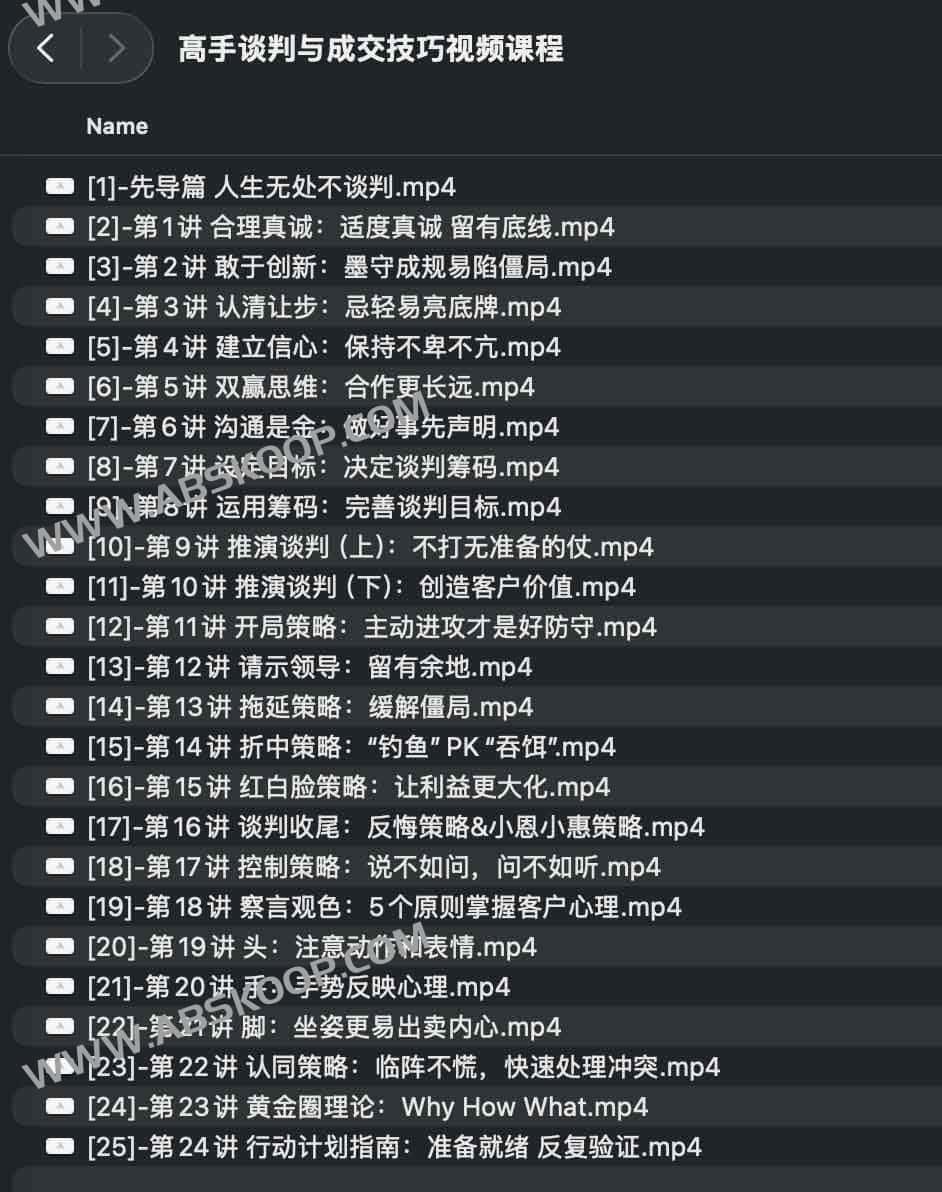Sort files by the Name column

(117, 127)
